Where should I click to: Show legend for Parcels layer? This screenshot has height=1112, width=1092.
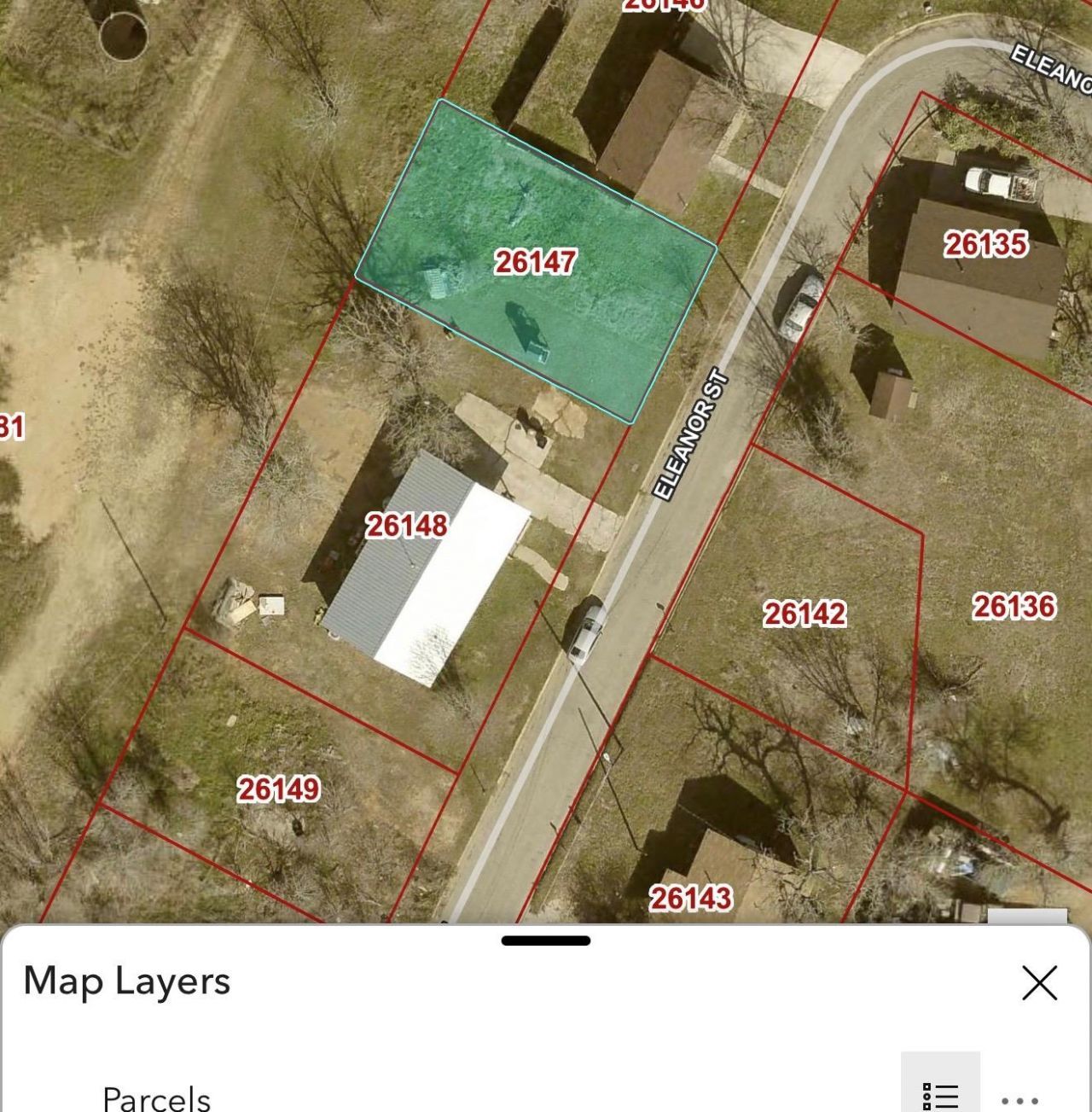pyautogui.click(x=940, y=1094)
